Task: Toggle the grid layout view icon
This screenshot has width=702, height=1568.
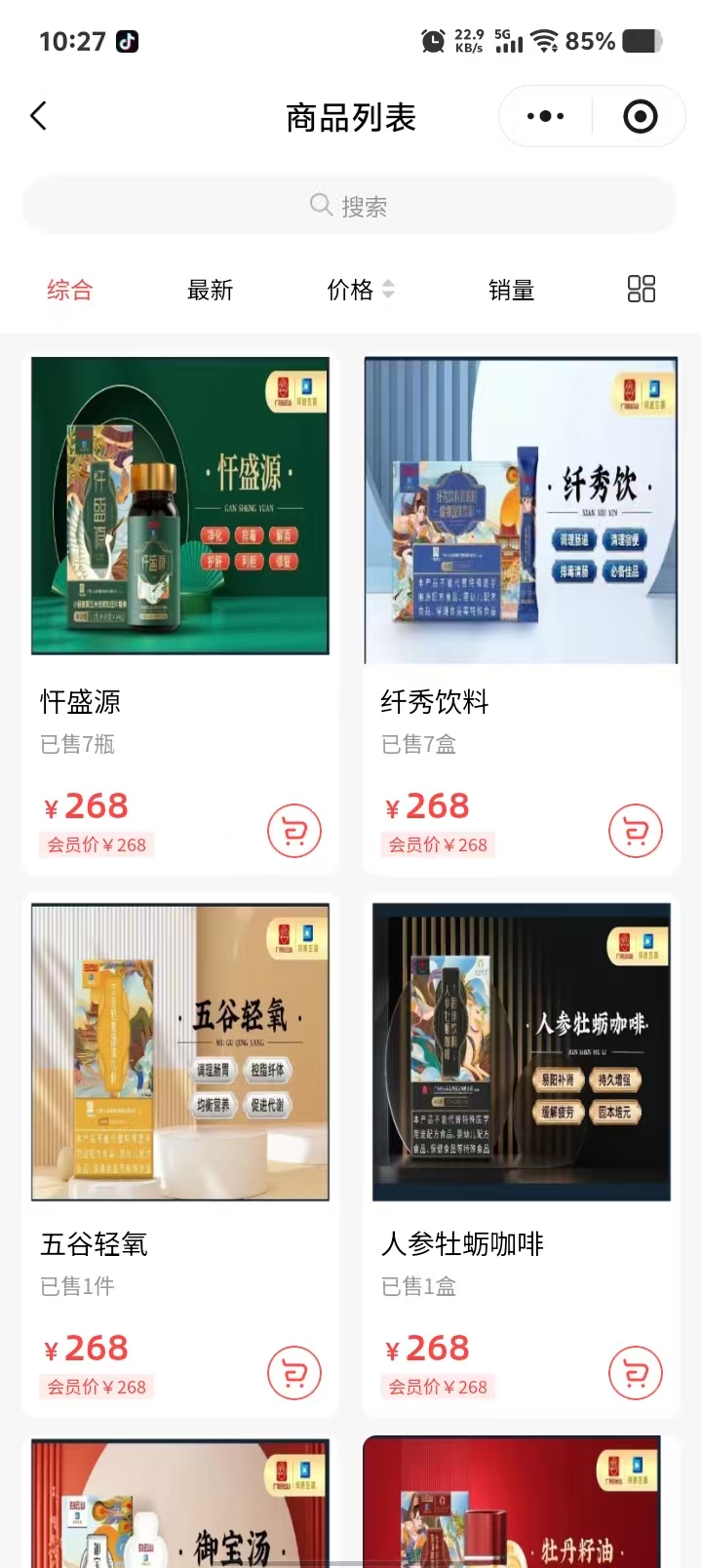Action: click(x=641, y=289)
